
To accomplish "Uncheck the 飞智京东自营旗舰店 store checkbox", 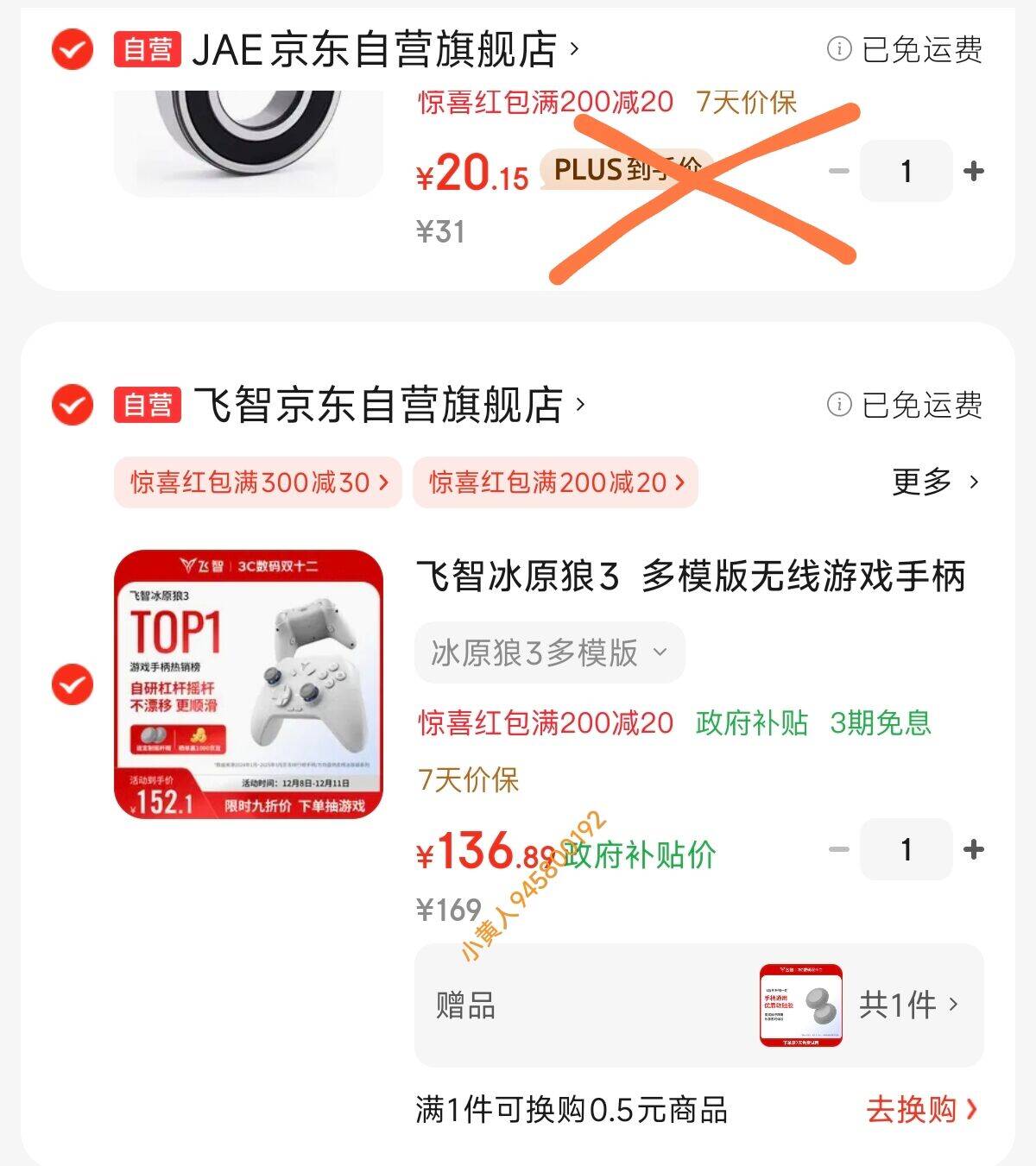I will (73, 405).
